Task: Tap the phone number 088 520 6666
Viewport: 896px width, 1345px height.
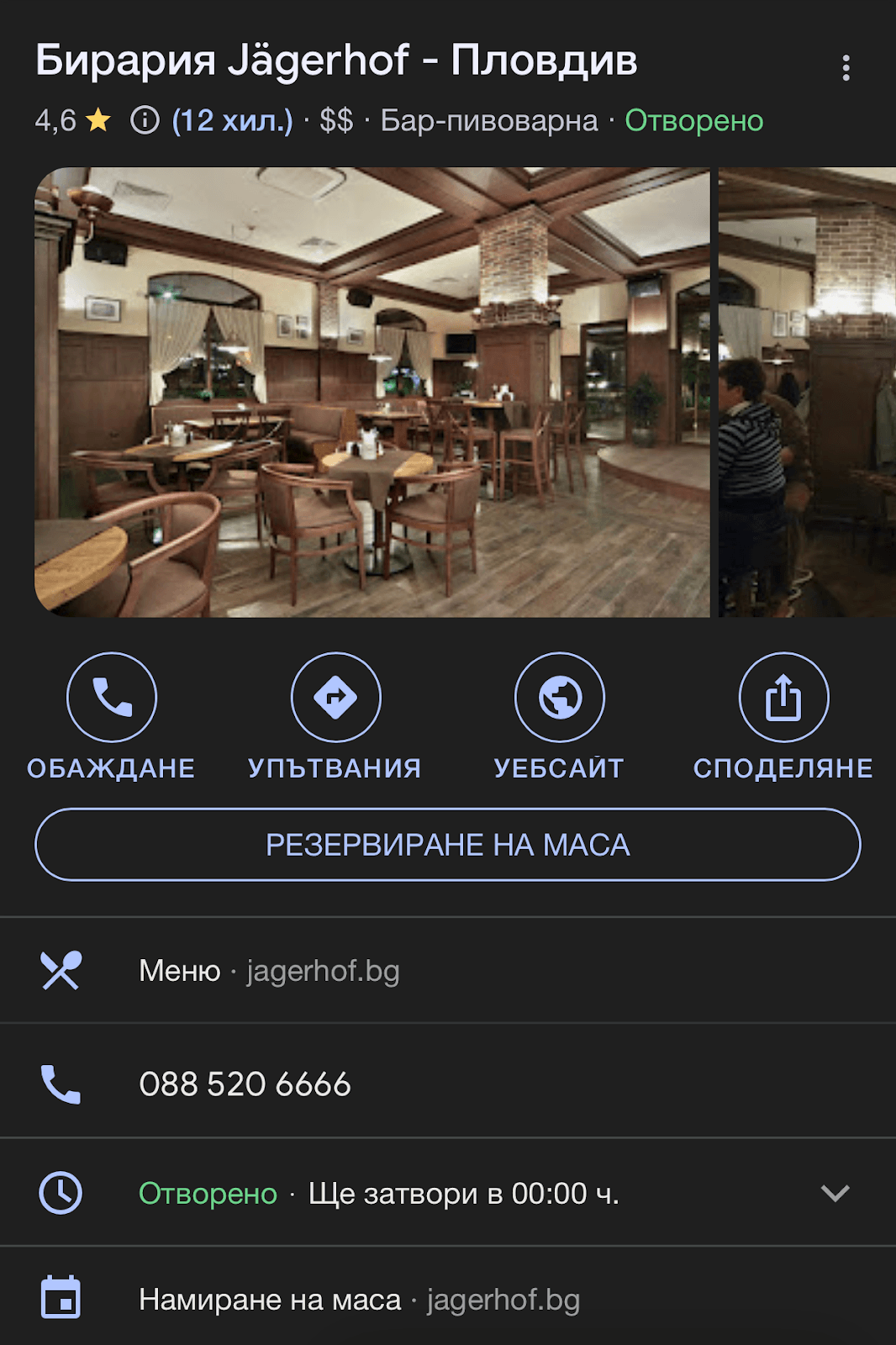Action: coord(245,1084)
